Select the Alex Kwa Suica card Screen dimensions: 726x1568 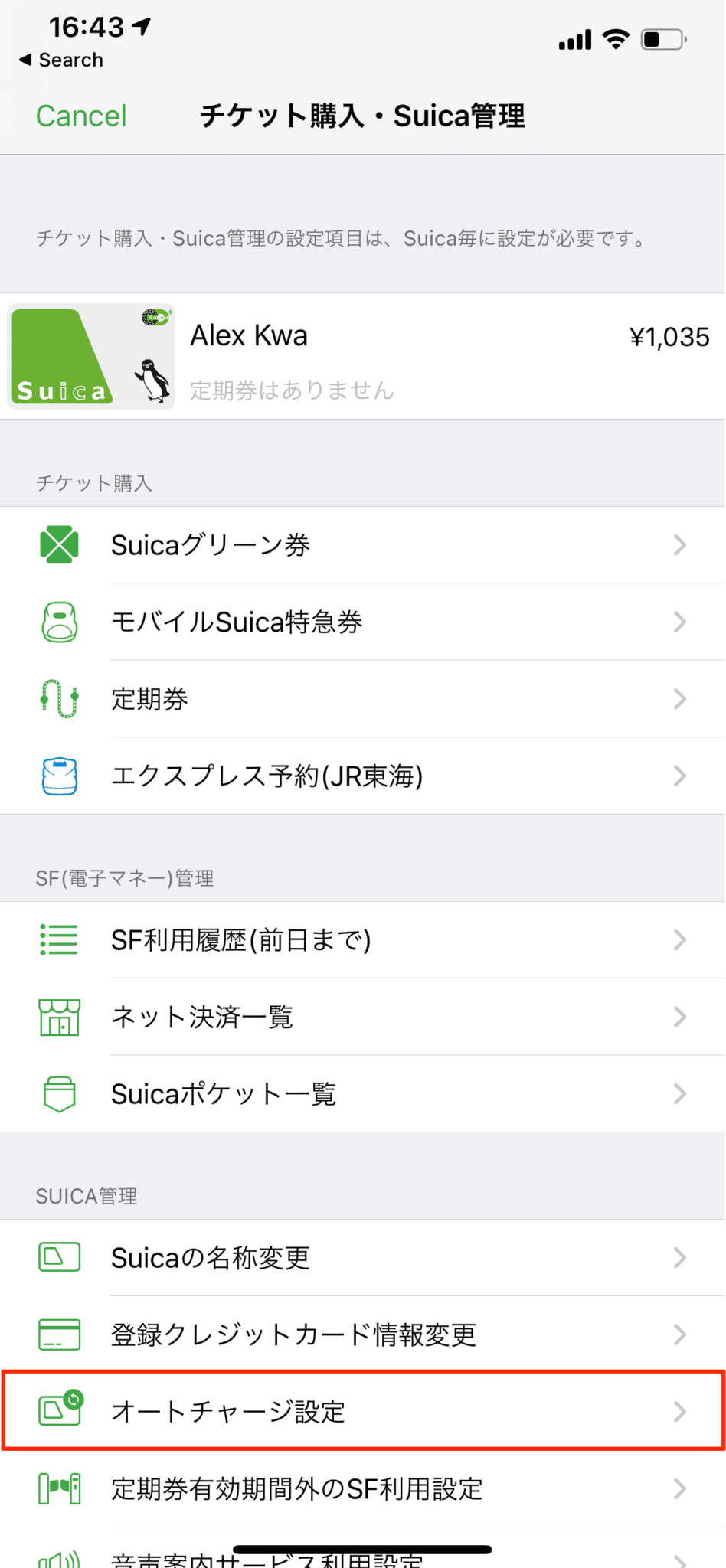pyautogui.click(x=363, y=356)
